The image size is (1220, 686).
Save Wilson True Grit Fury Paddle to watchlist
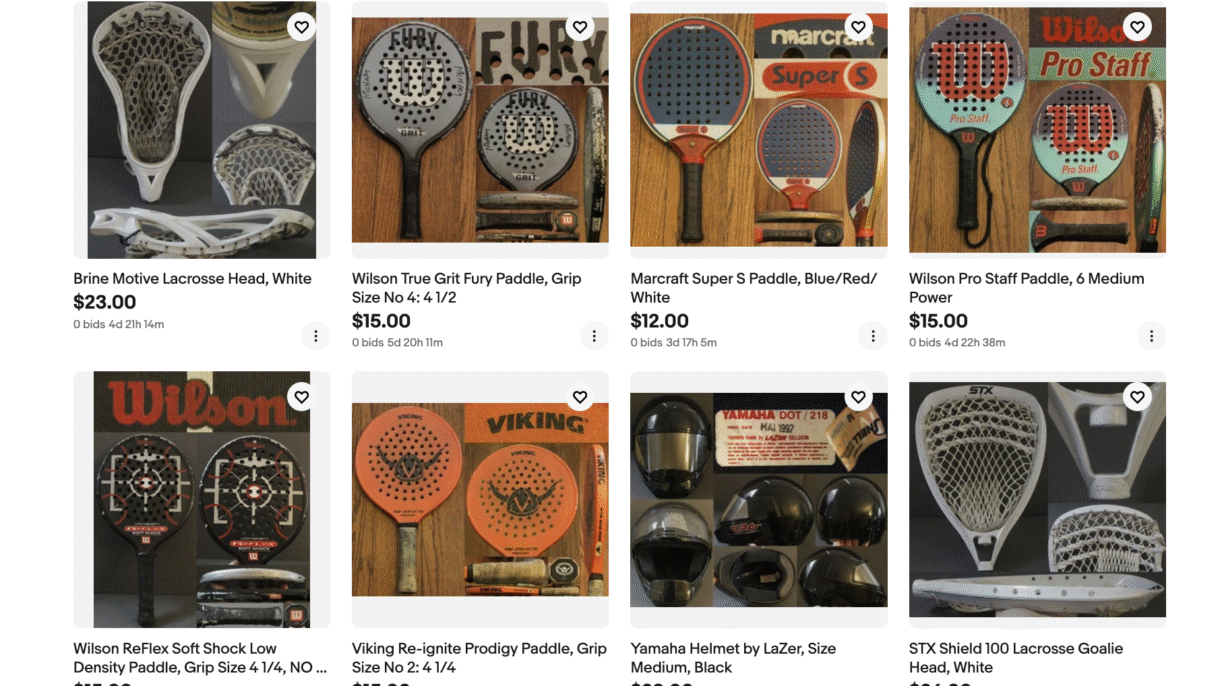580,27
